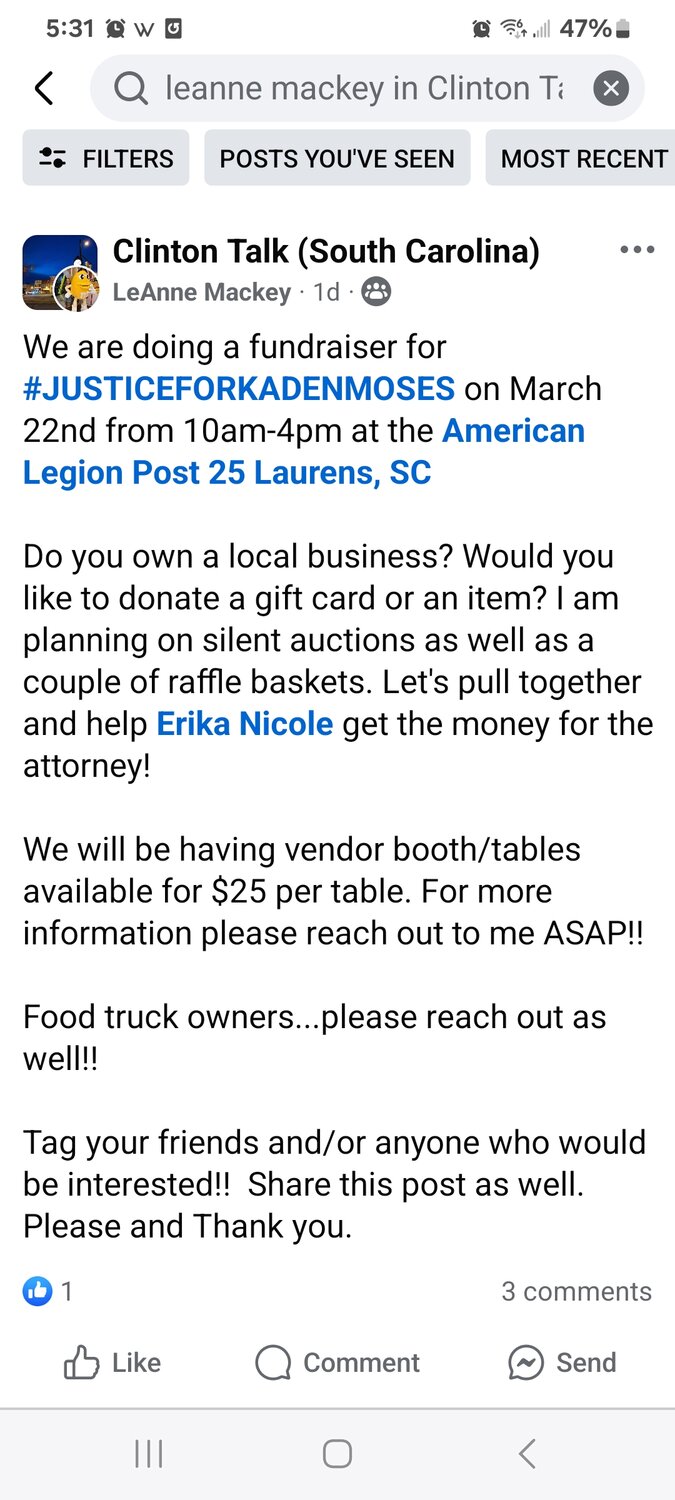This screenshot has width=675, height=1500.
Task: Open the system recent apps button
Action: [x=148, y=1454]
